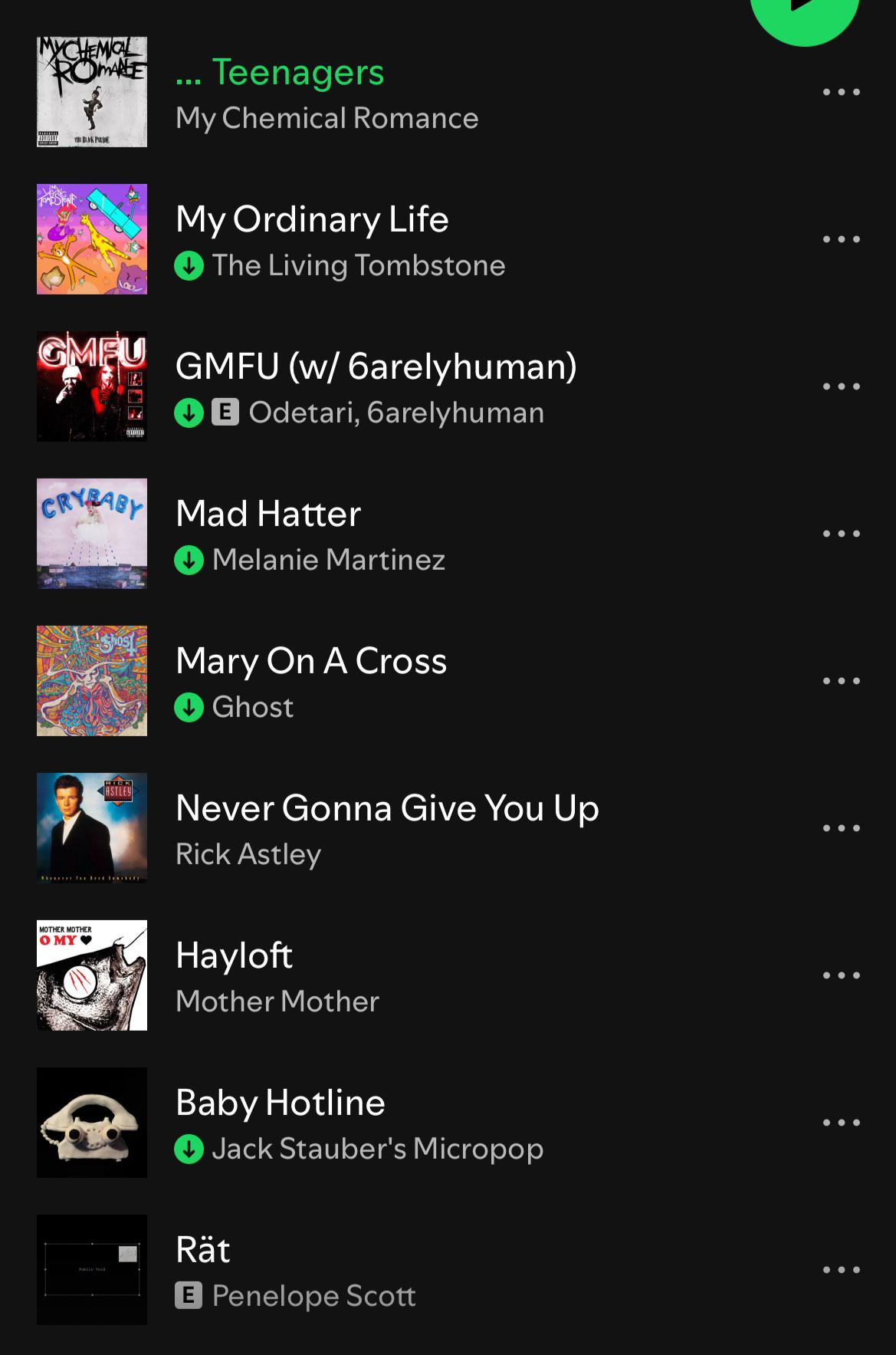Image resolution: width=896 pixels, height=1355 pixels.
Task: Open options for Never Gonna Give You Up
Action: 840,827
